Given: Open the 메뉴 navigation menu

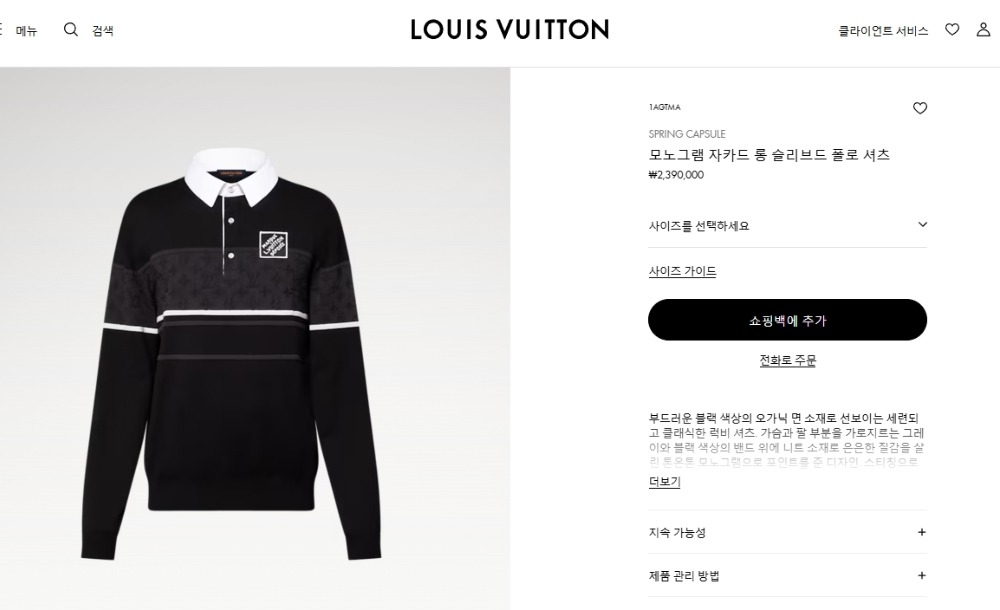Looking at the screenshot, I should point(22,31).
